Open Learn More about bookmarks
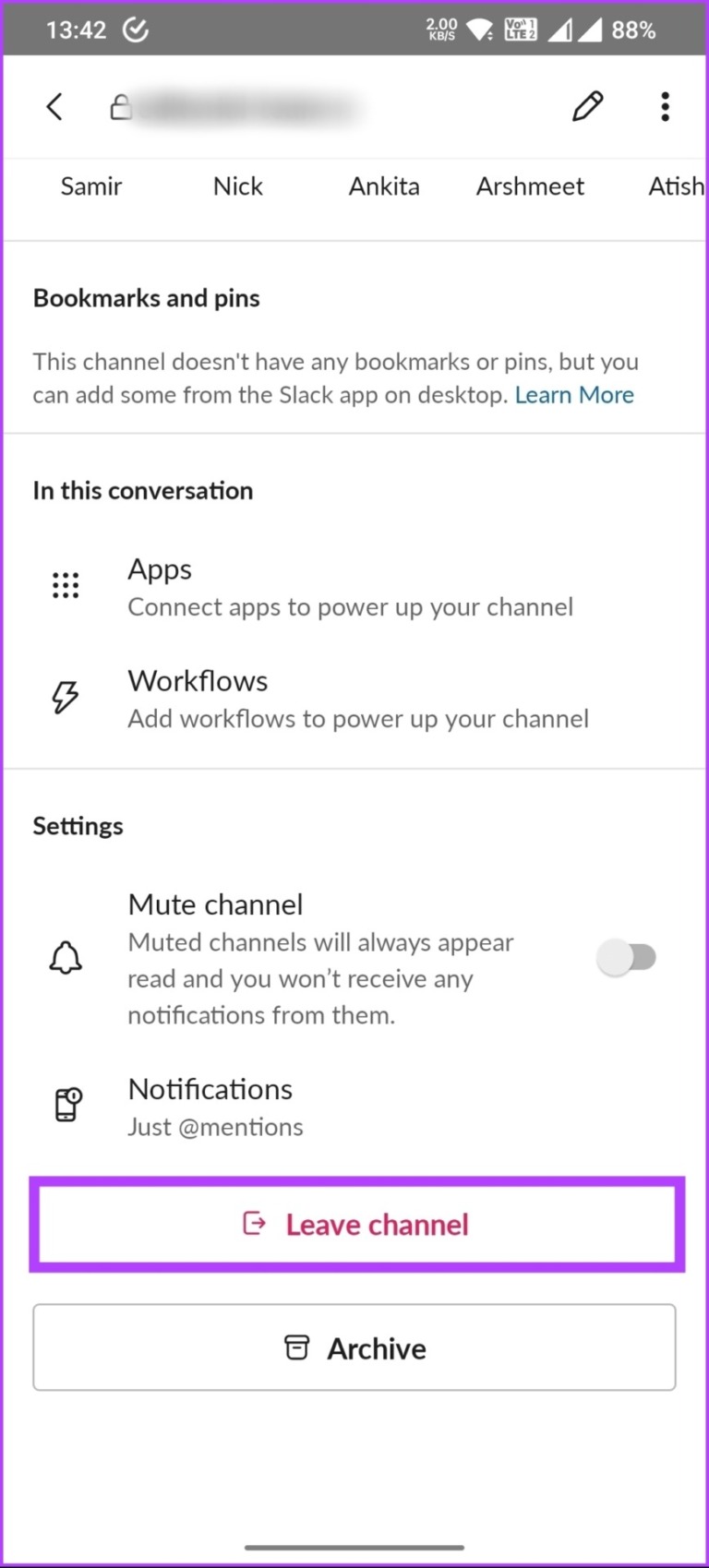Viewport: 709px width, 1568px height. pyautogui.click(x=574, y=395)
